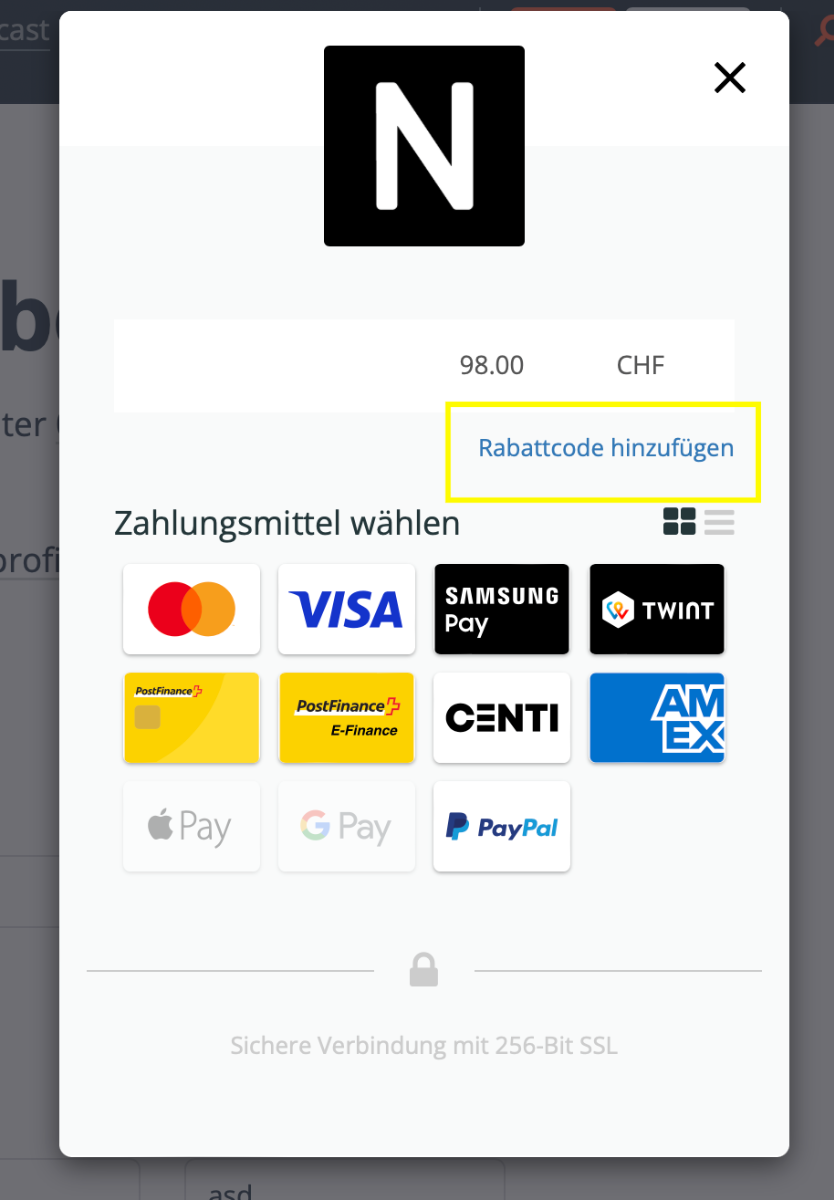
Task: Tap Rabattcode hinzufügen link
Action: pos(605,448)
